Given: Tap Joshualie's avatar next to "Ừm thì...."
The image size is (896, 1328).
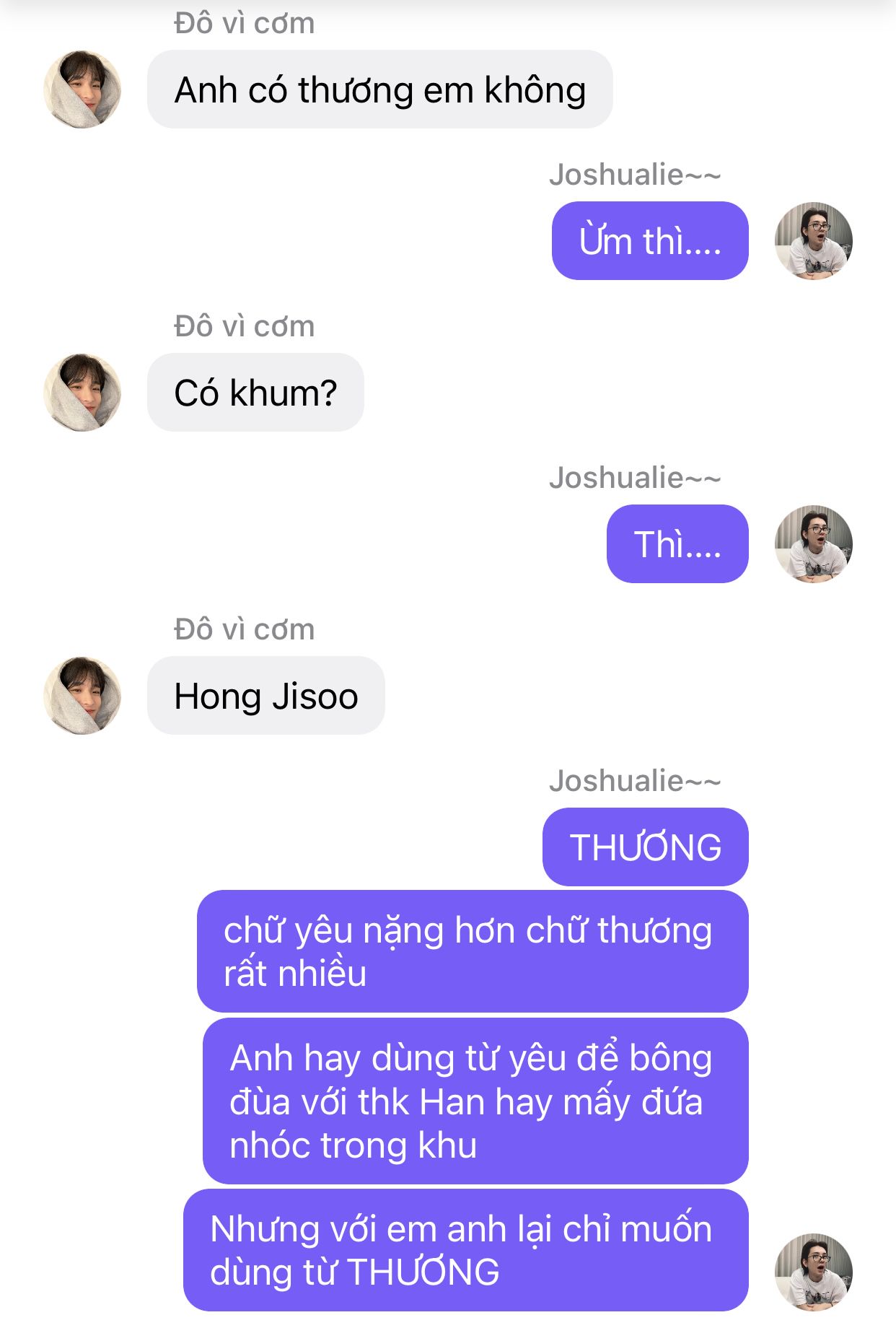Looking at the screenshot, I should pos(813,241).
